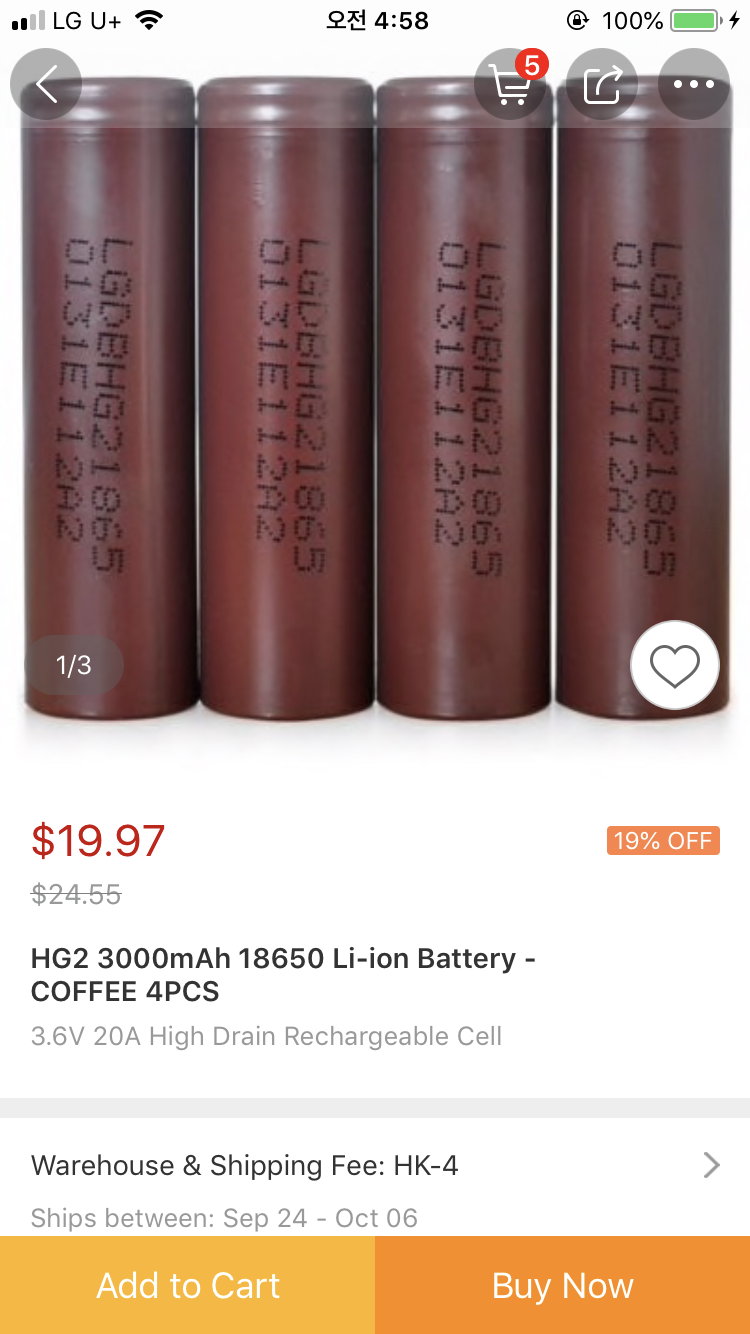
Task: Open the shopping cart
Action: [x=511, y=85]
